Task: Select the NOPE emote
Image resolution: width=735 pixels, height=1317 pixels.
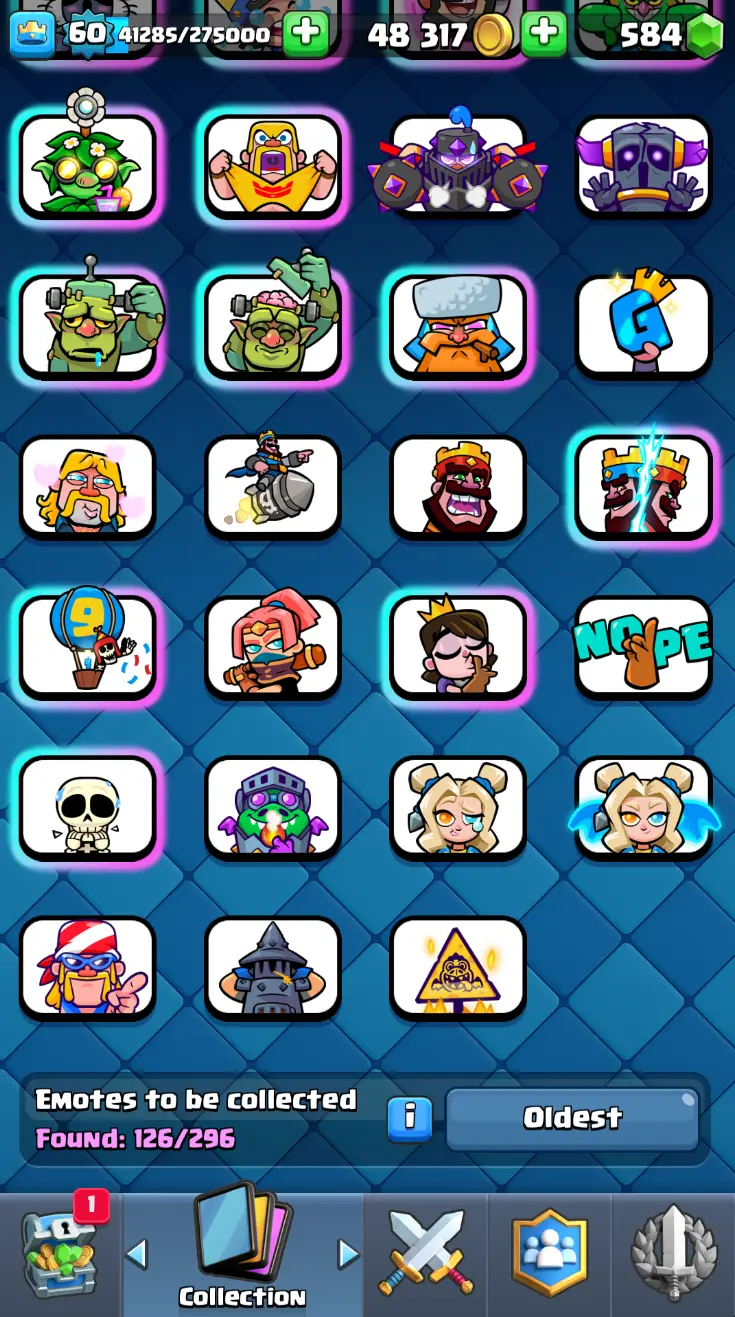Action: pyautogui.click(x=643, y=647)
